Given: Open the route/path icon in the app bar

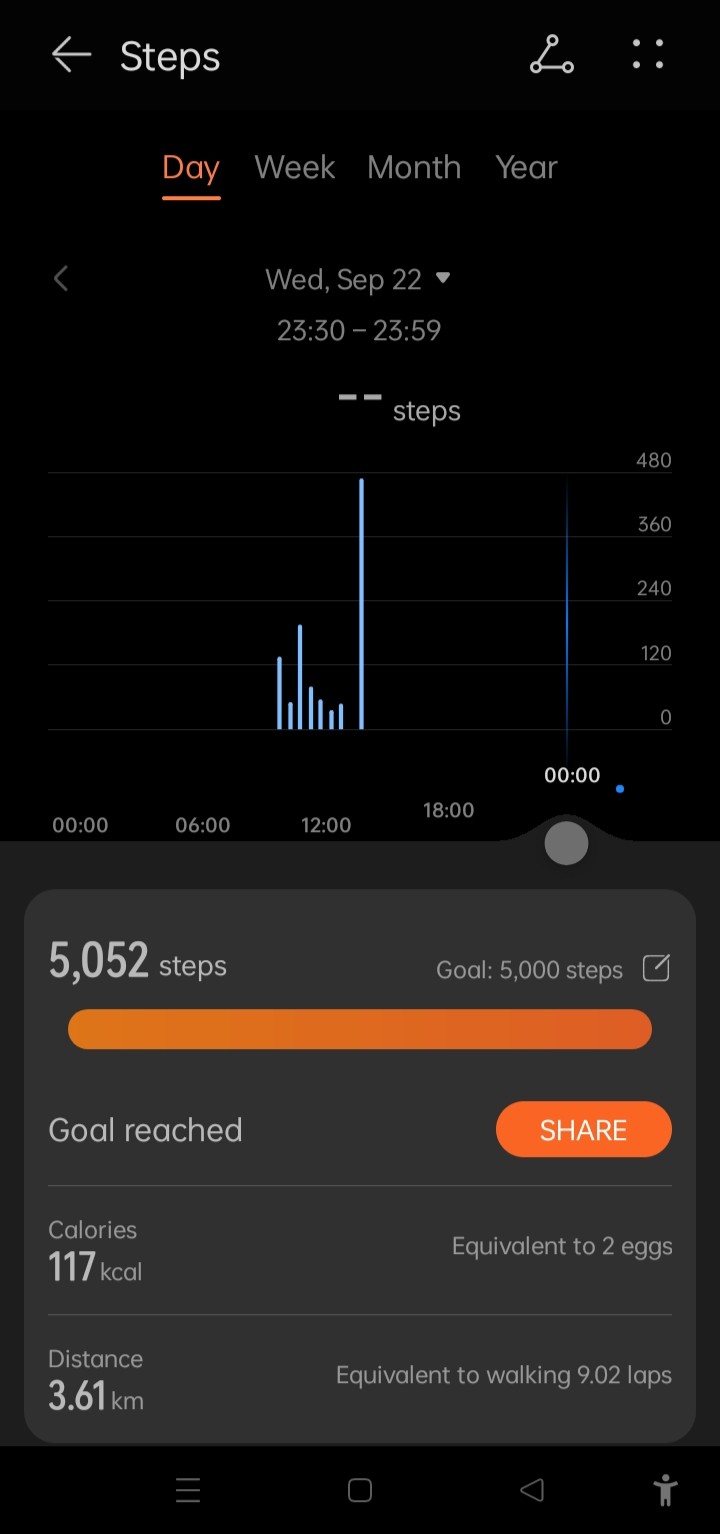Looking at the screenshot, I should pos(552,55).
